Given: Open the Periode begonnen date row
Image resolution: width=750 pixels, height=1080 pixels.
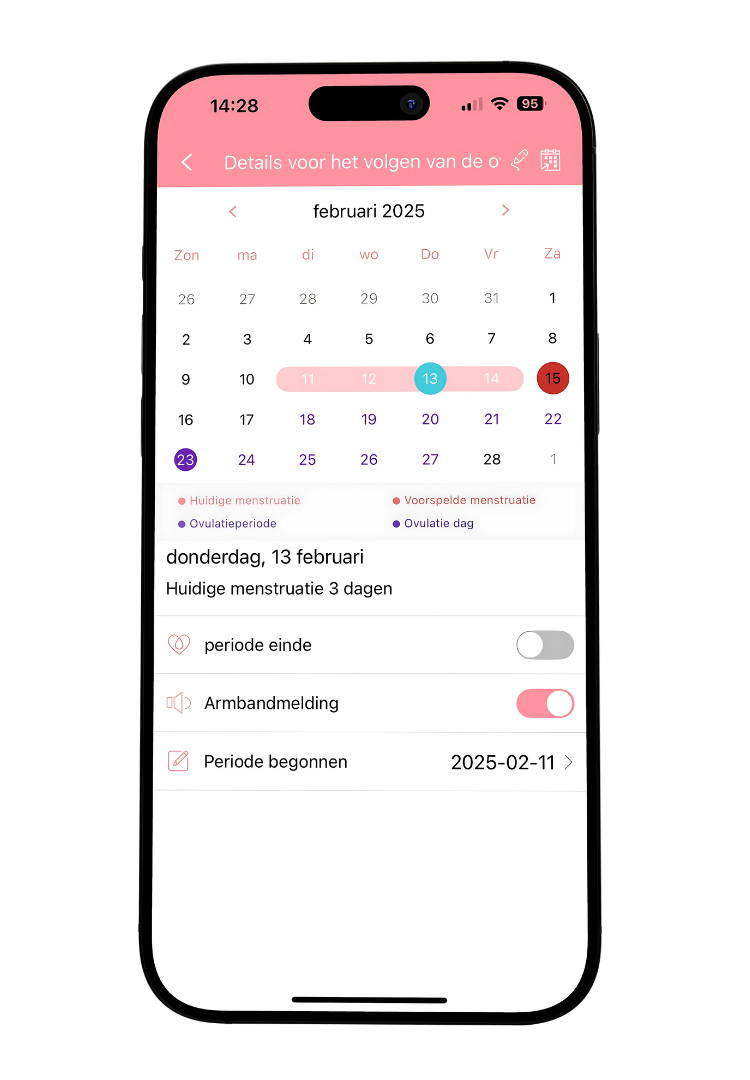Looking at the screenshot, I should coord(370,762).
